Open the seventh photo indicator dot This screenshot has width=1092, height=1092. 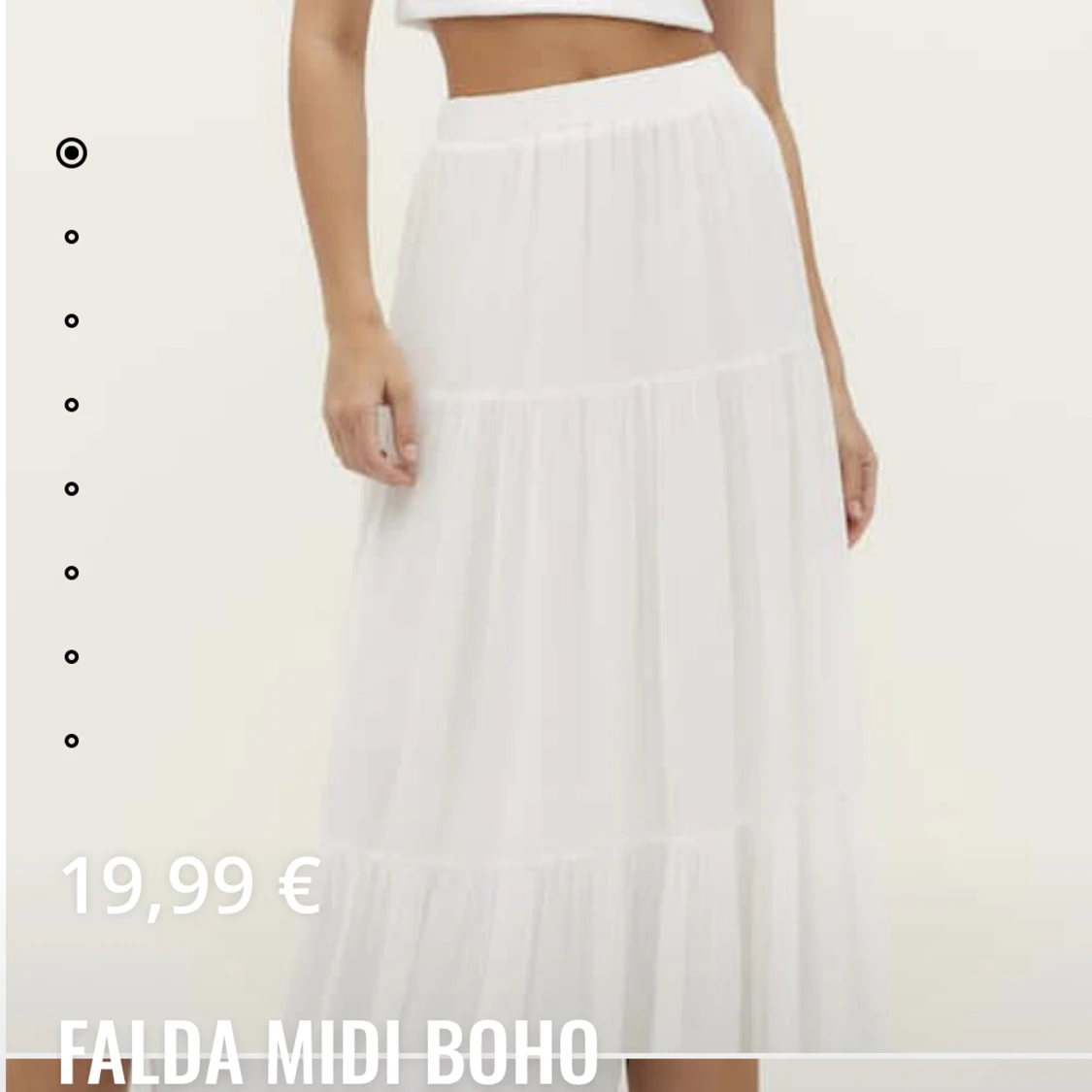click(x=72, y=657)
